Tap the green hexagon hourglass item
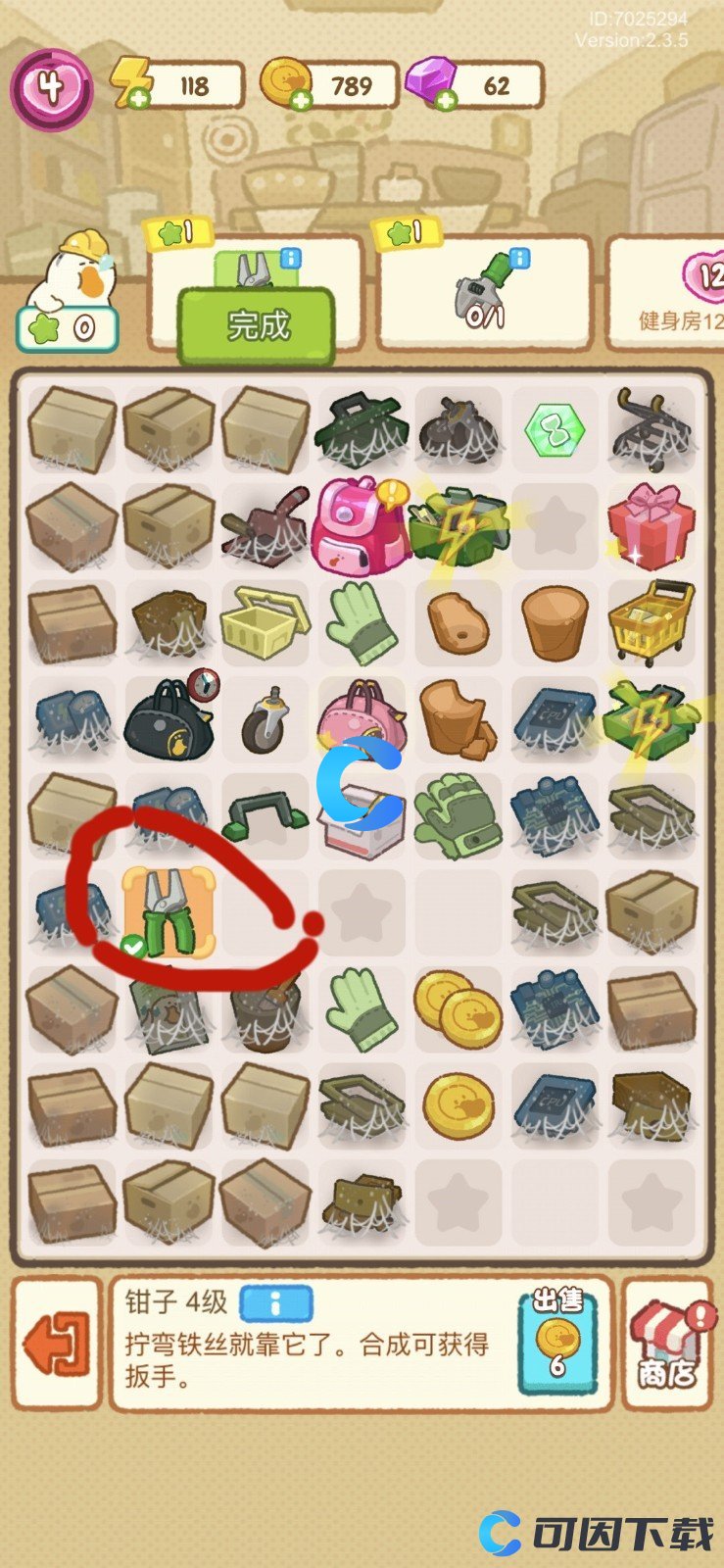The width and height of the screenshot is (724, 1568). coord(555,431)
